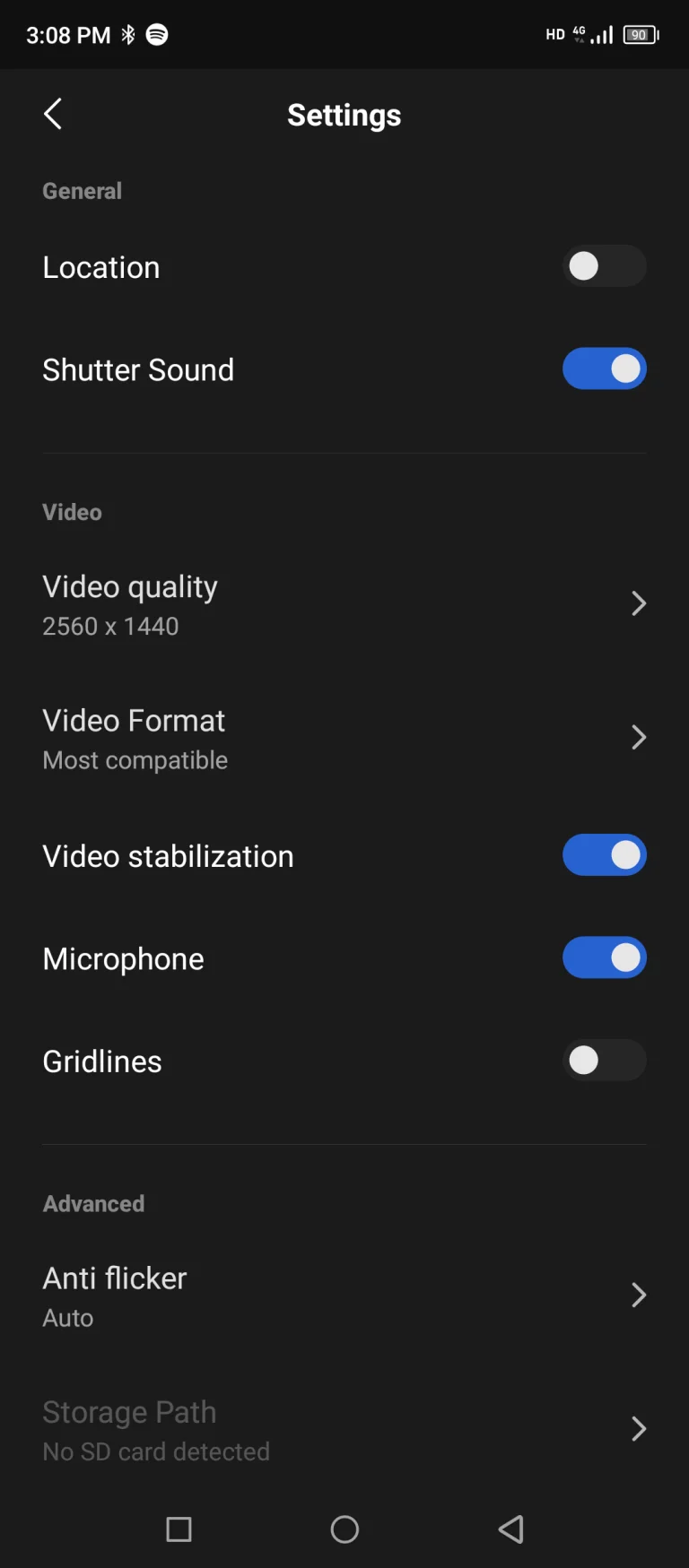Mute the Microphone for video recording
The image size is (689, 1568).
[605, 957]
